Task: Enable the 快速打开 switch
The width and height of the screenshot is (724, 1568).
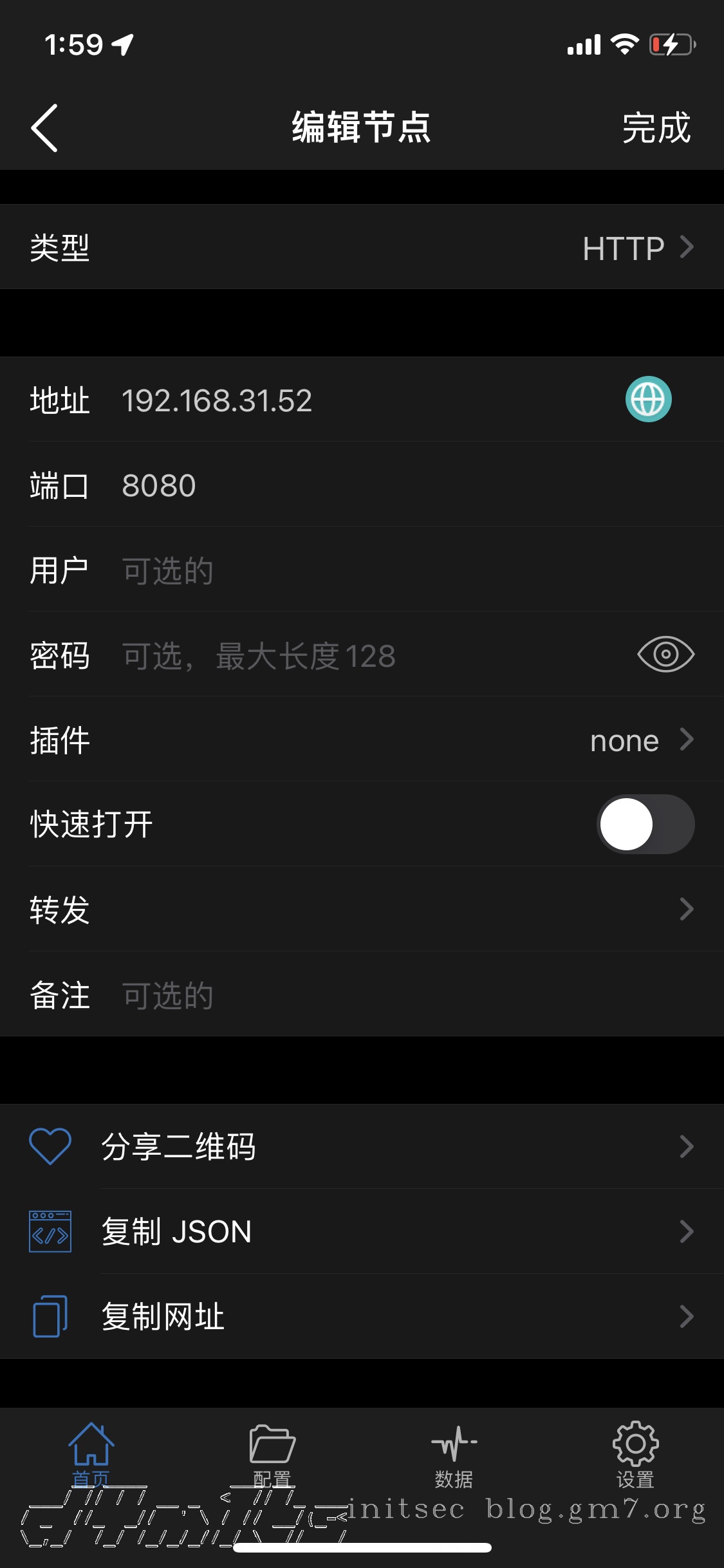Action: coord(645,824)
